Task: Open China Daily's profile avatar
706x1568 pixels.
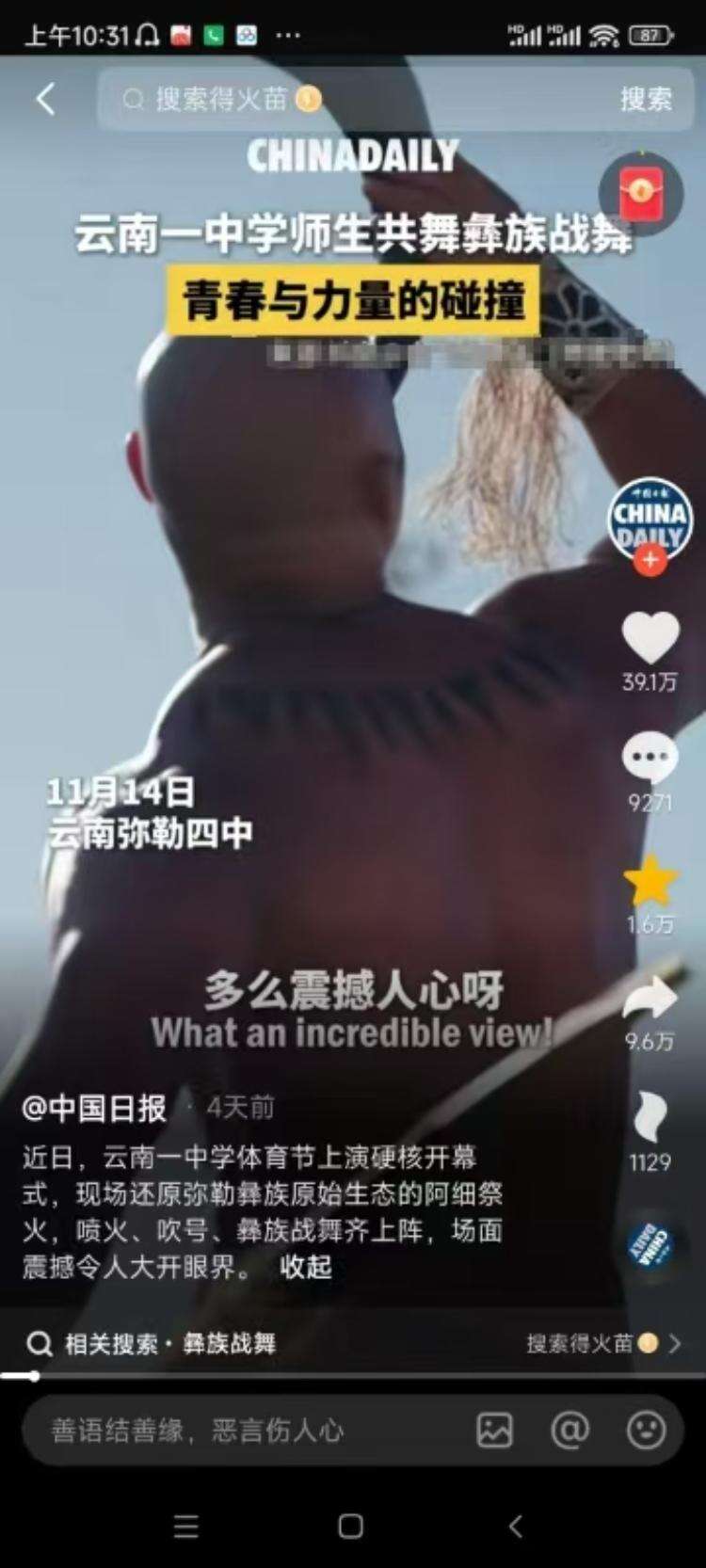Action: point(650,520)
